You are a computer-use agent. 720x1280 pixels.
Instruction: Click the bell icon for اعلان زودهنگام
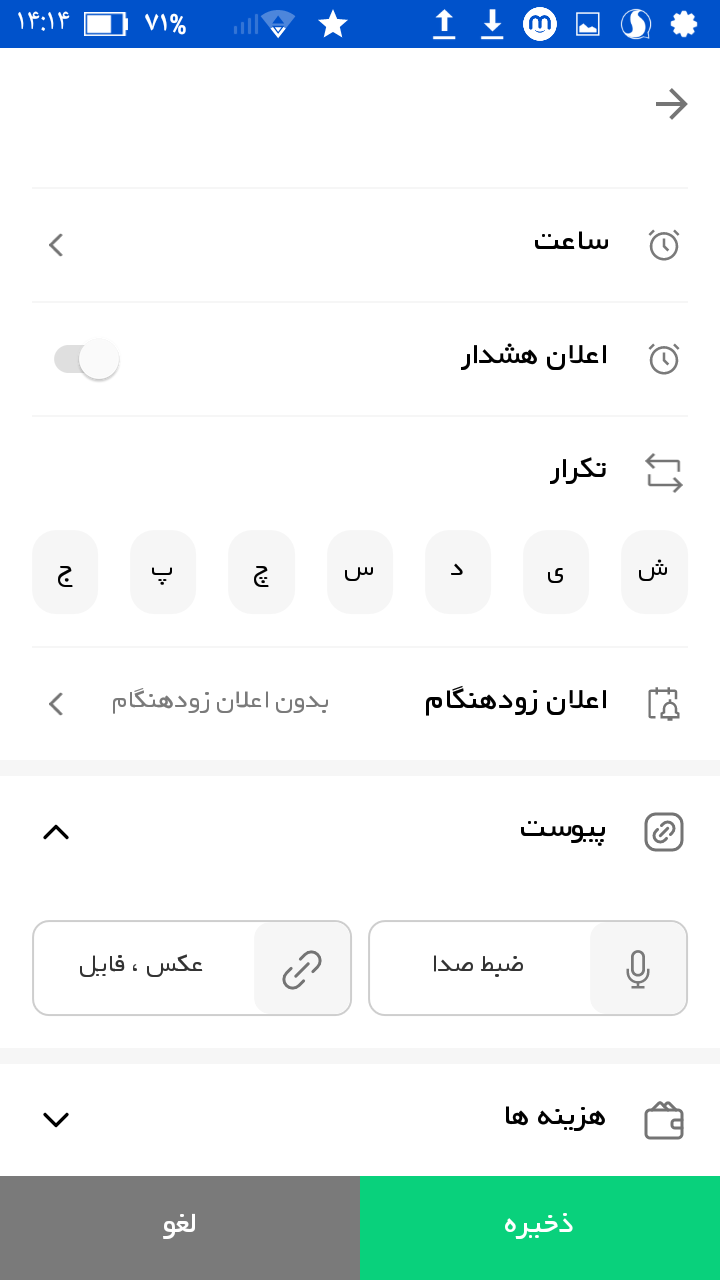(664, 704)
